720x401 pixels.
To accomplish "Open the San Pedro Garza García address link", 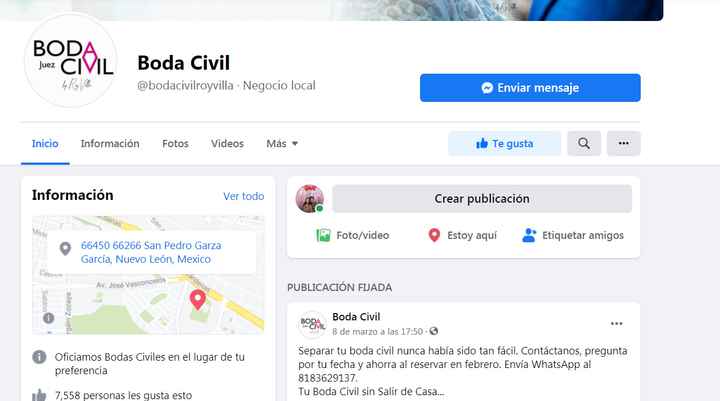I will click(x=151, y=252).
